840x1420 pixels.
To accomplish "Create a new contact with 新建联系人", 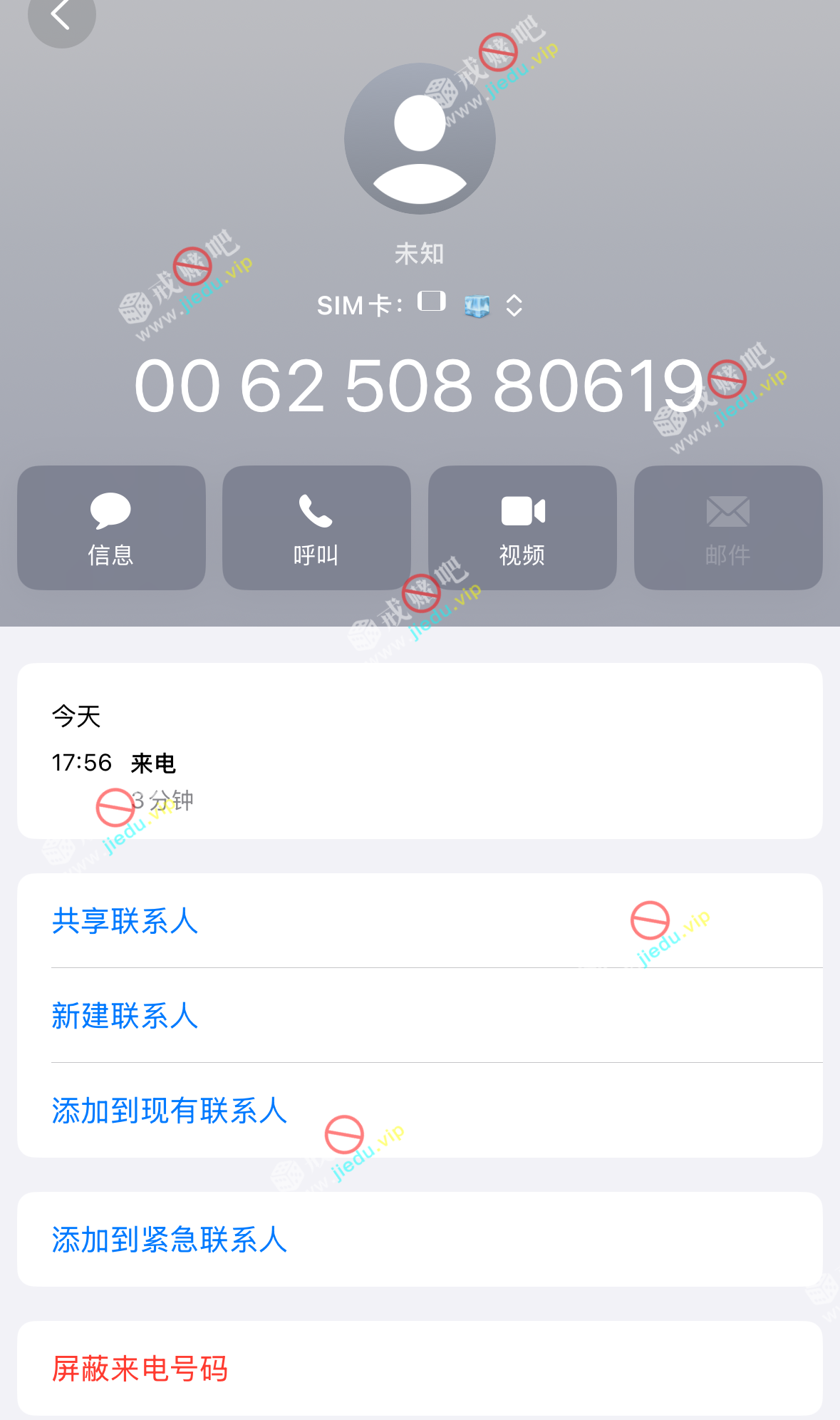I will pyautogui.click(x=125, y=1016).
